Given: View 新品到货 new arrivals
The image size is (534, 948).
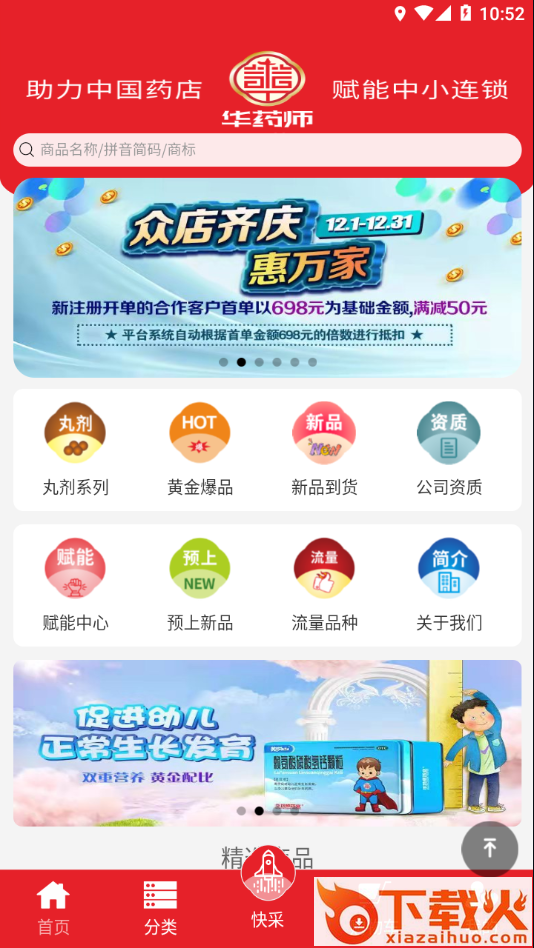Looking at the screenshot, I should [x=324, y=449].
